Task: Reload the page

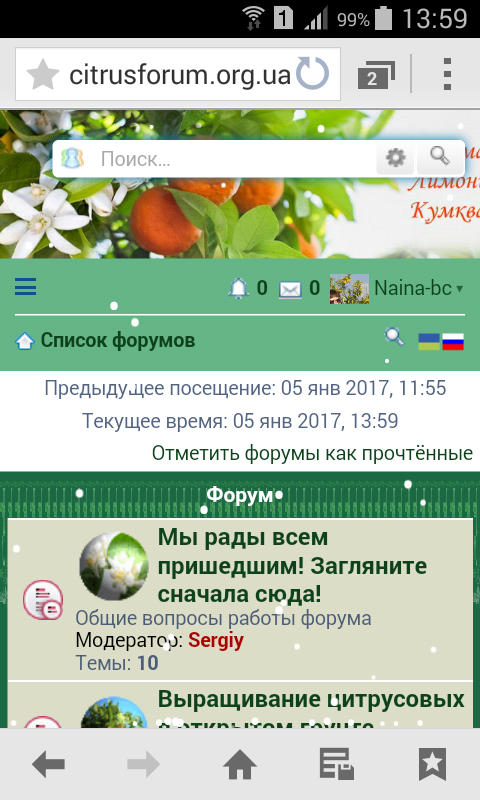Action: tap(313, 73)
